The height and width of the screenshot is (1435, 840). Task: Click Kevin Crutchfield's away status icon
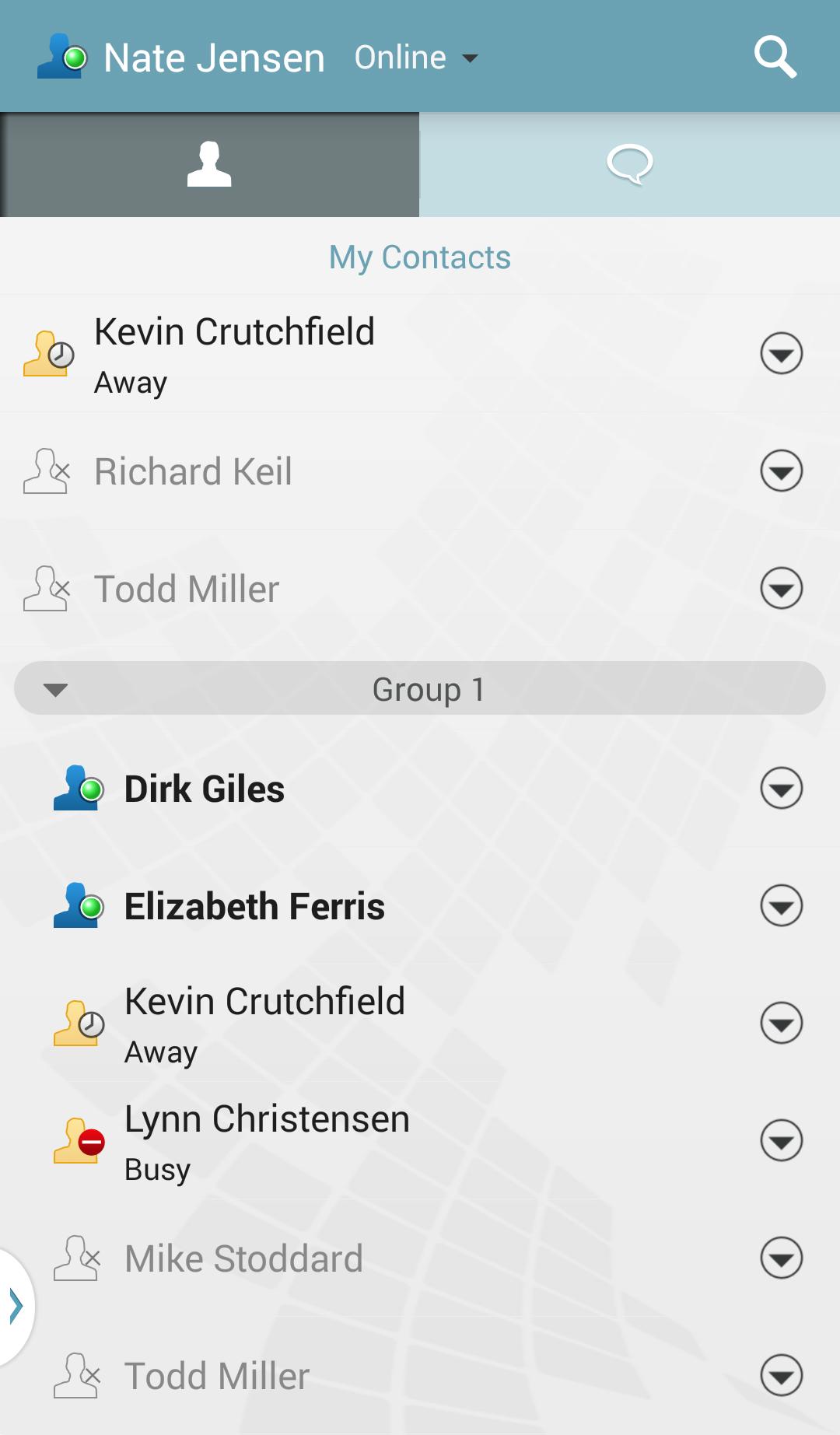(48, 352)
